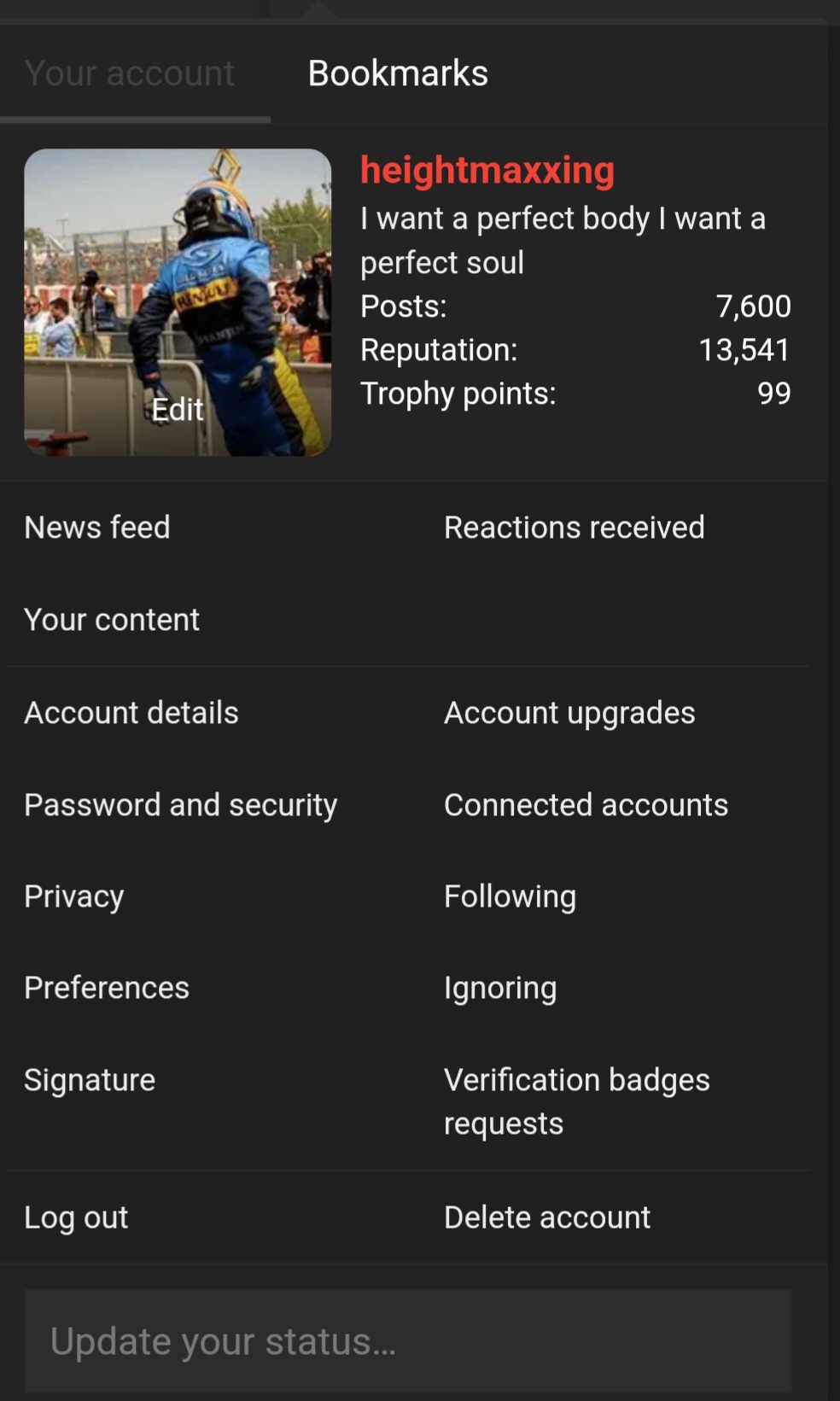Open Password and security settings

[x=181, y=803]
